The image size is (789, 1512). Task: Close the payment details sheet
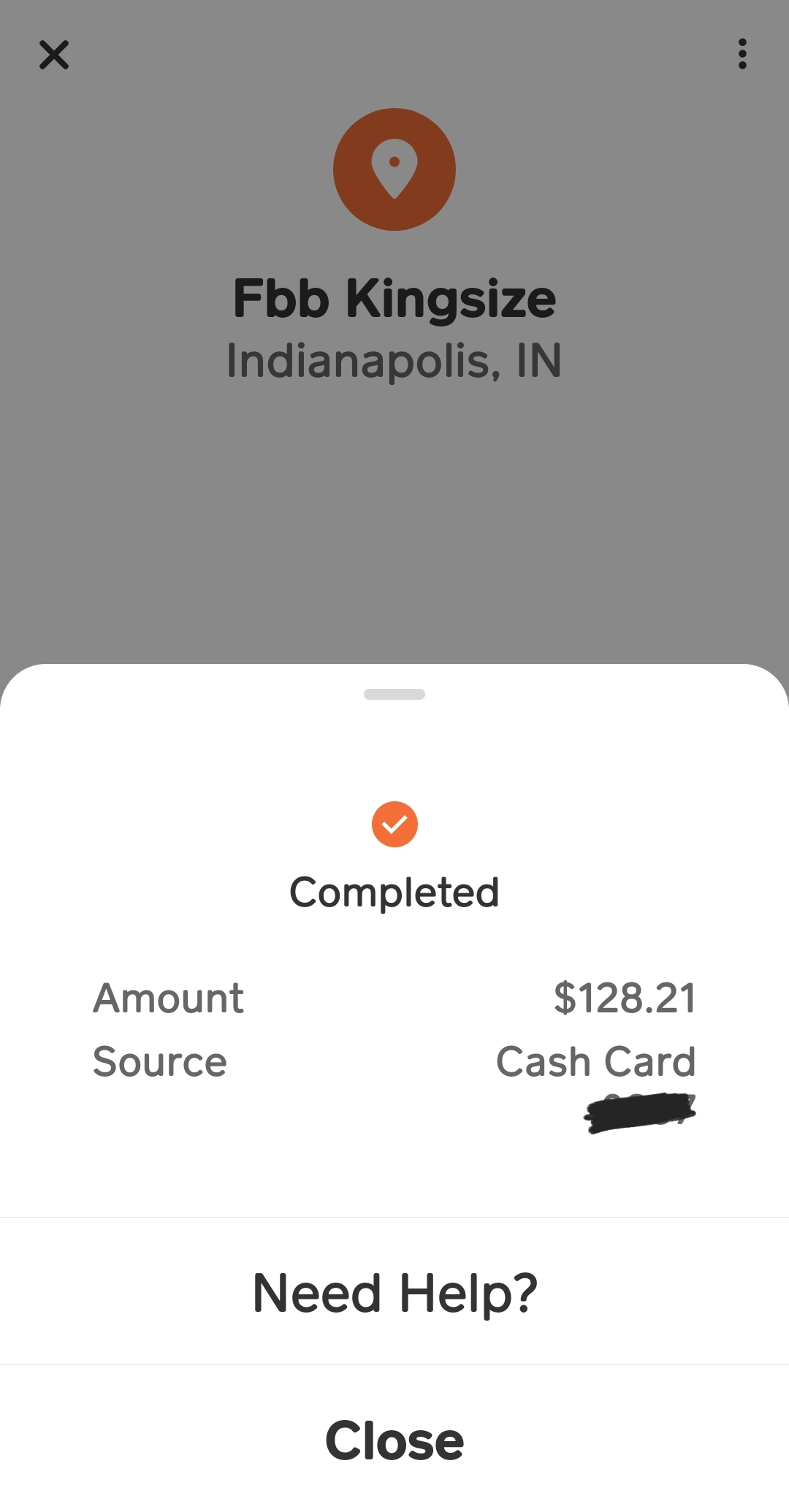(394, 1440)
